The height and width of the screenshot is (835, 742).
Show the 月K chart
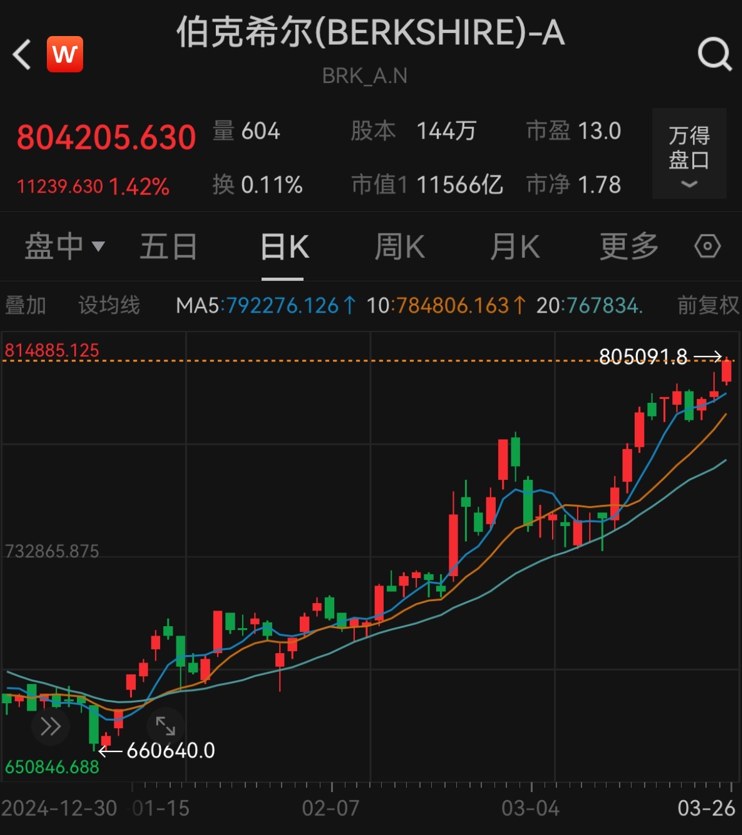pos(514,246)
